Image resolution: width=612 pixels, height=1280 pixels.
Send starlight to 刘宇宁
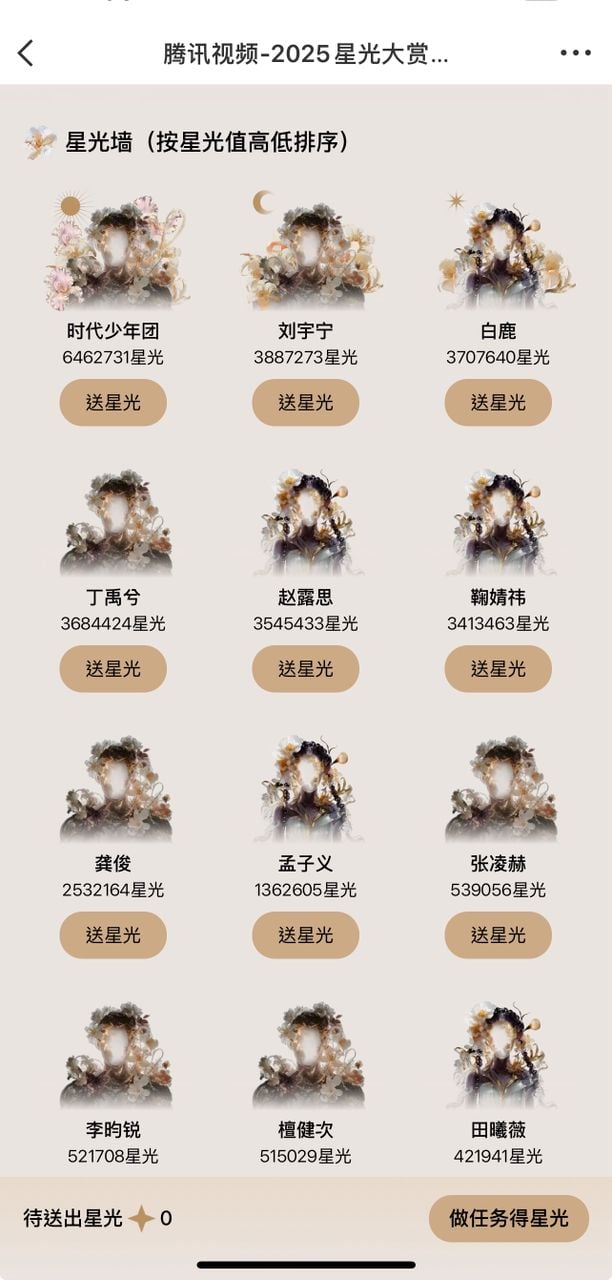pos(305,402)
